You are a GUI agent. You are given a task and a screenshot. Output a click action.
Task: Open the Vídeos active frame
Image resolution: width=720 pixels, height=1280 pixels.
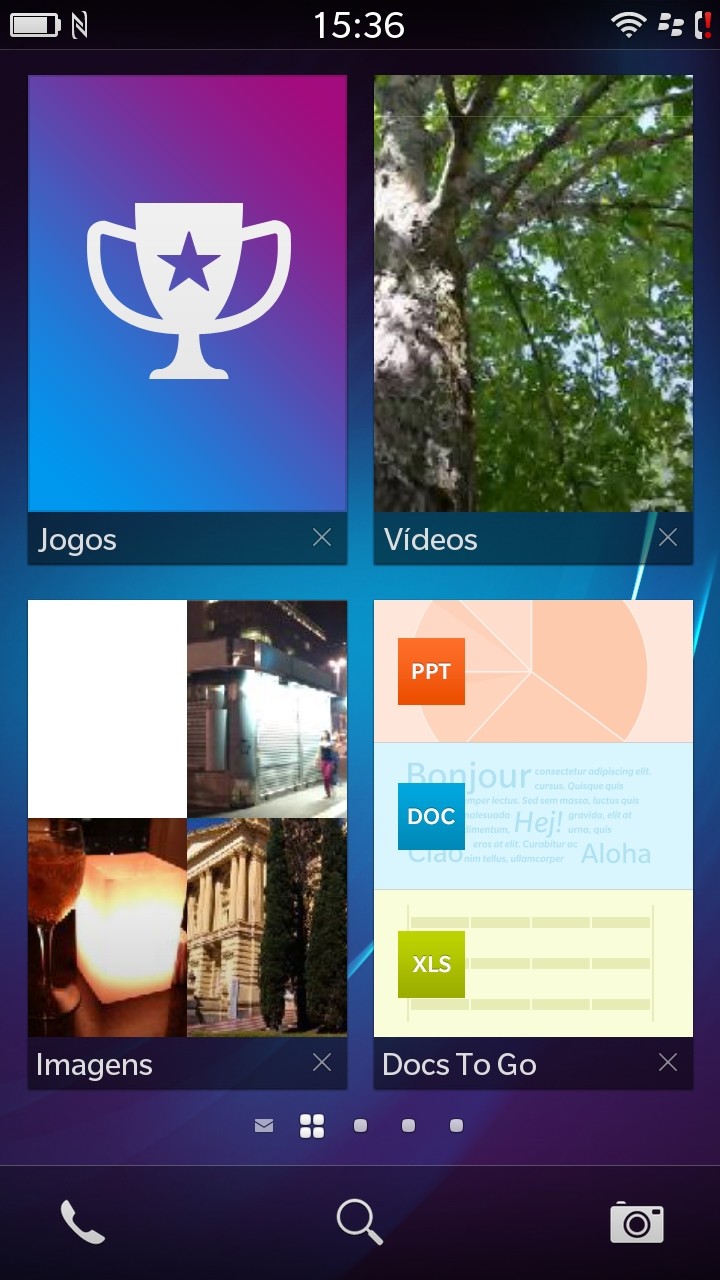point(533,294)
